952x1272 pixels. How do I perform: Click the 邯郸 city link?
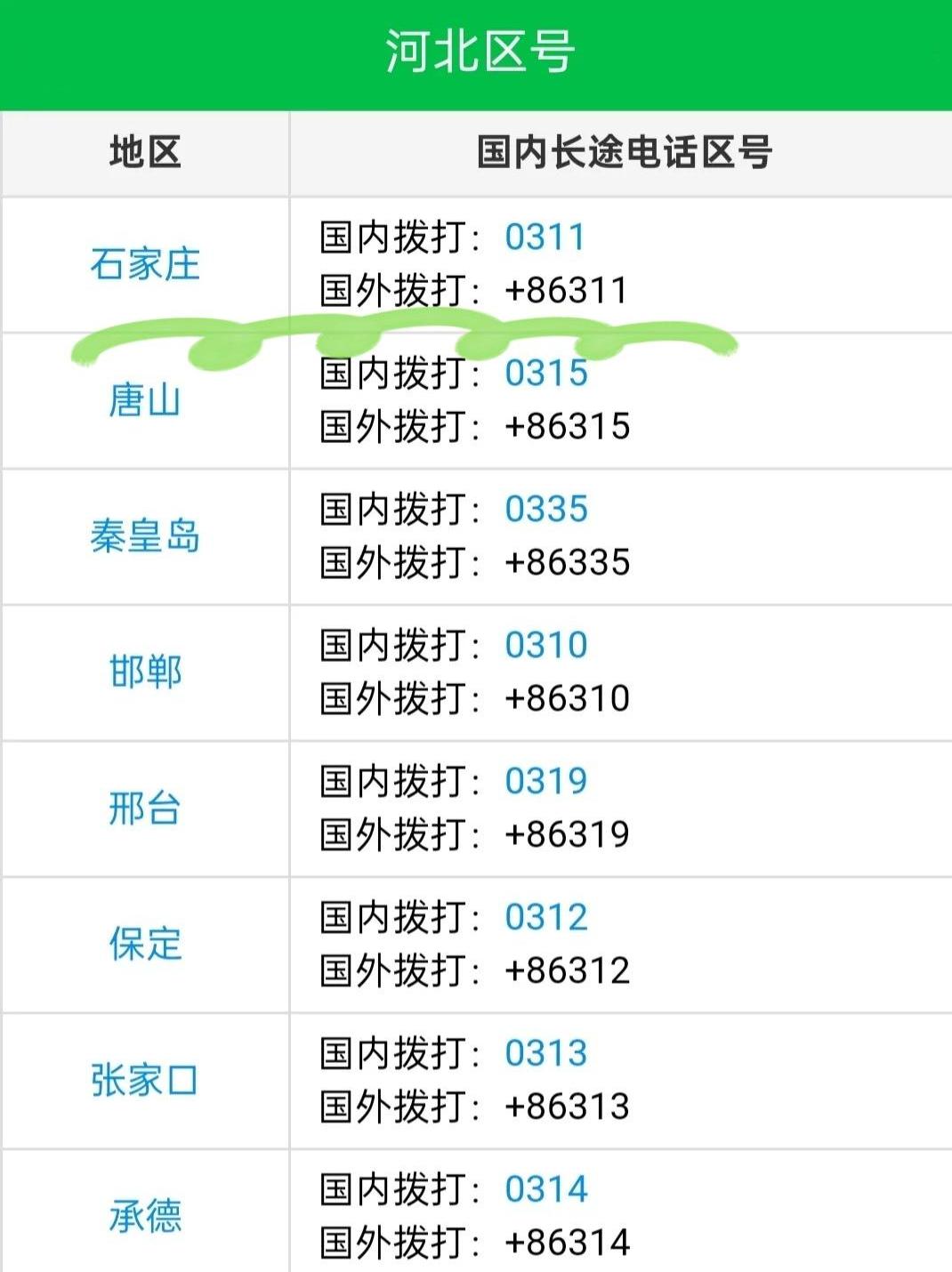pyautogui.click(x=142, y=673)
